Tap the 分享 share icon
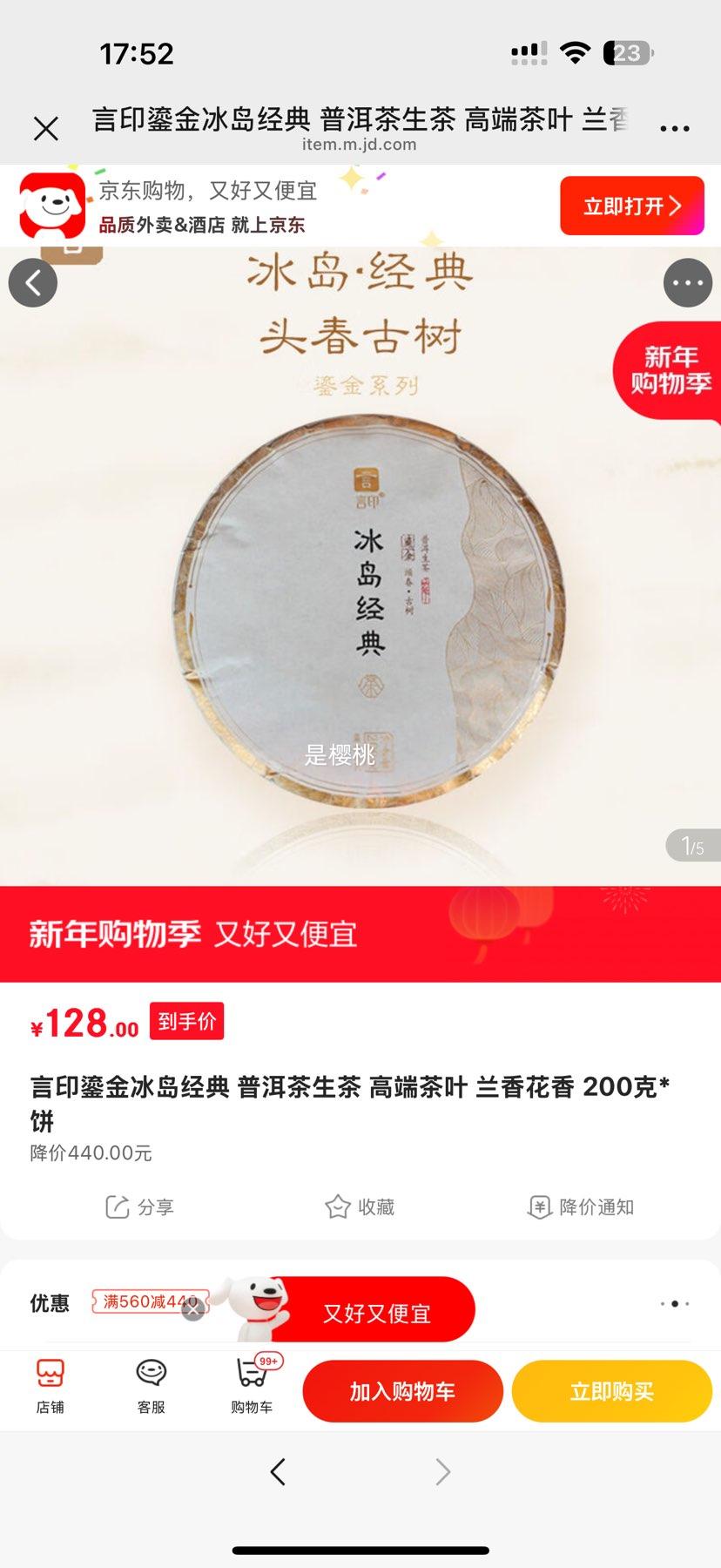Image resolution: width=721 pixels, height=1568 pixels. [139, 1207]
